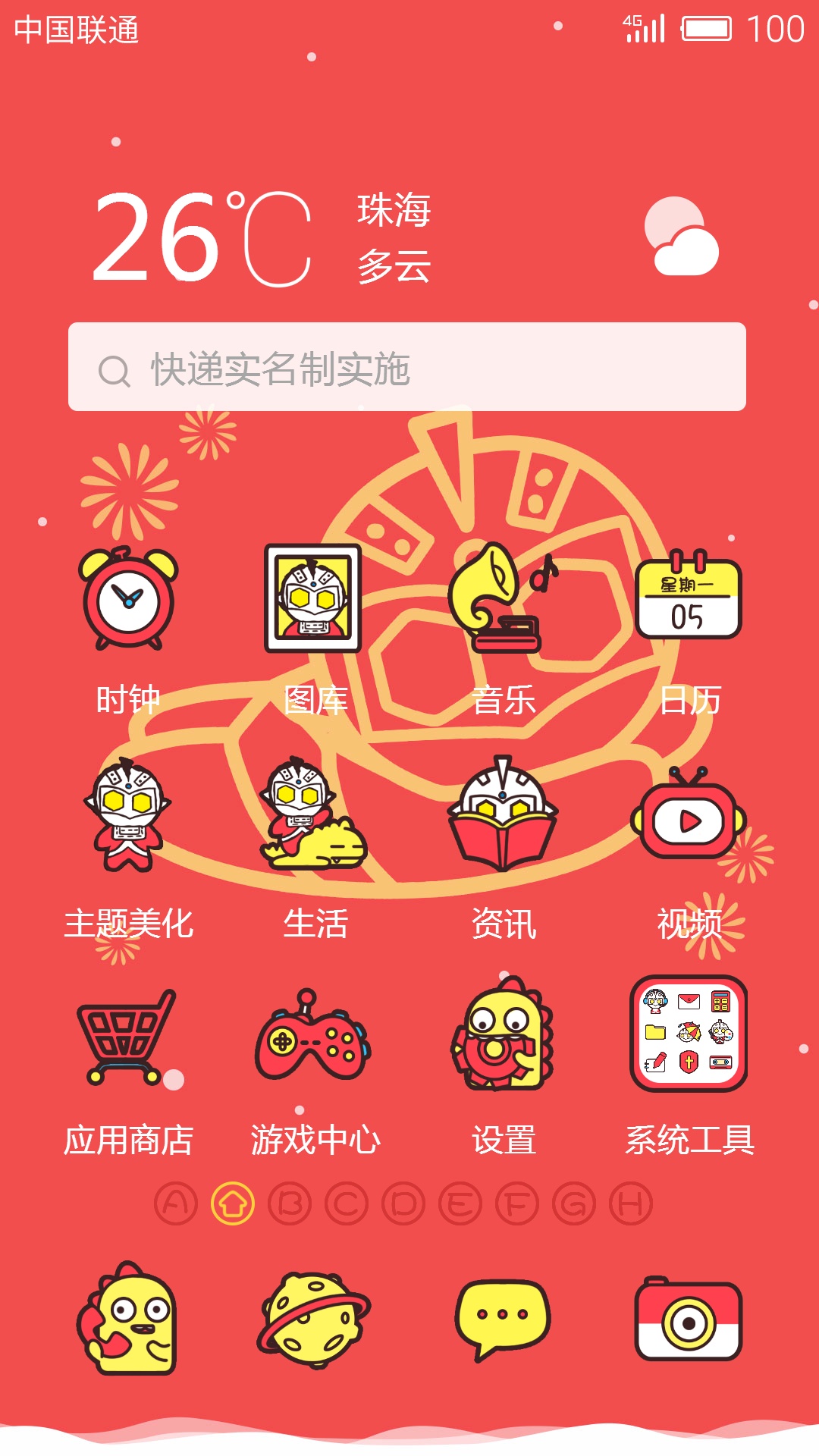The width and height of the screenshot is (819, 1456).
Task: Open the 时钟 clock app
Action: click(x=128, y=599)
